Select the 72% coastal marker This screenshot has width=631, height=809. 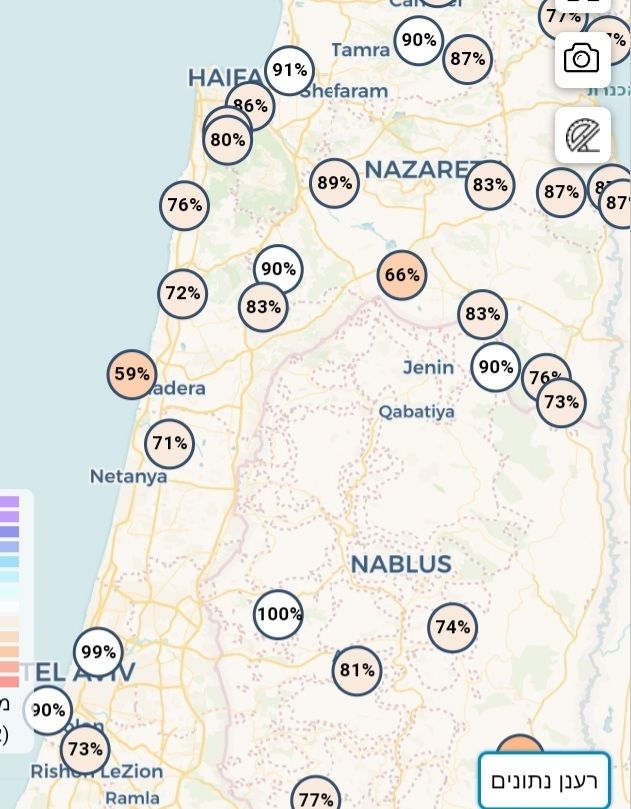182,293
